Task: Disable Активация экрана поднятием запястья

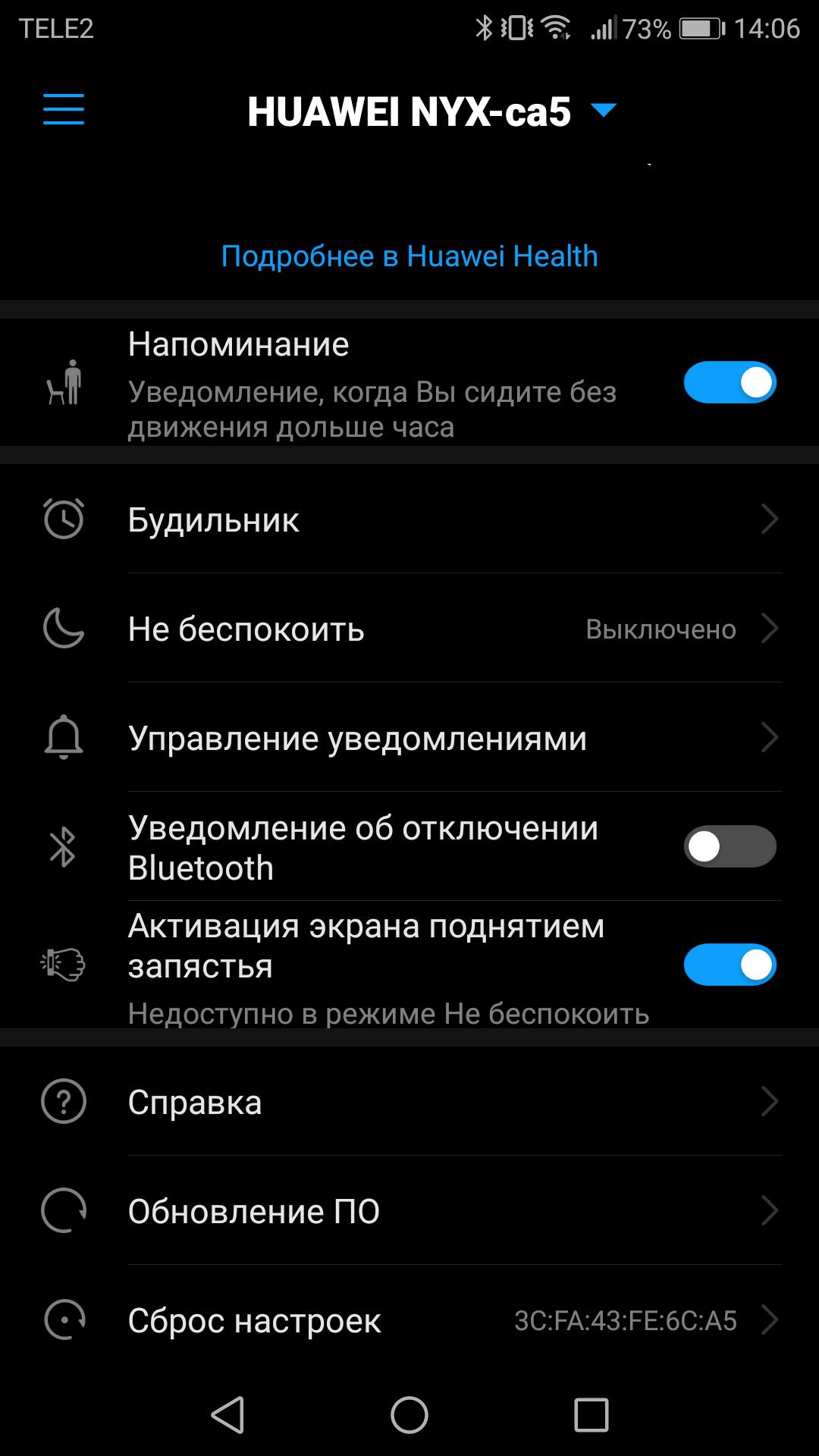Action: coord(730,965)
